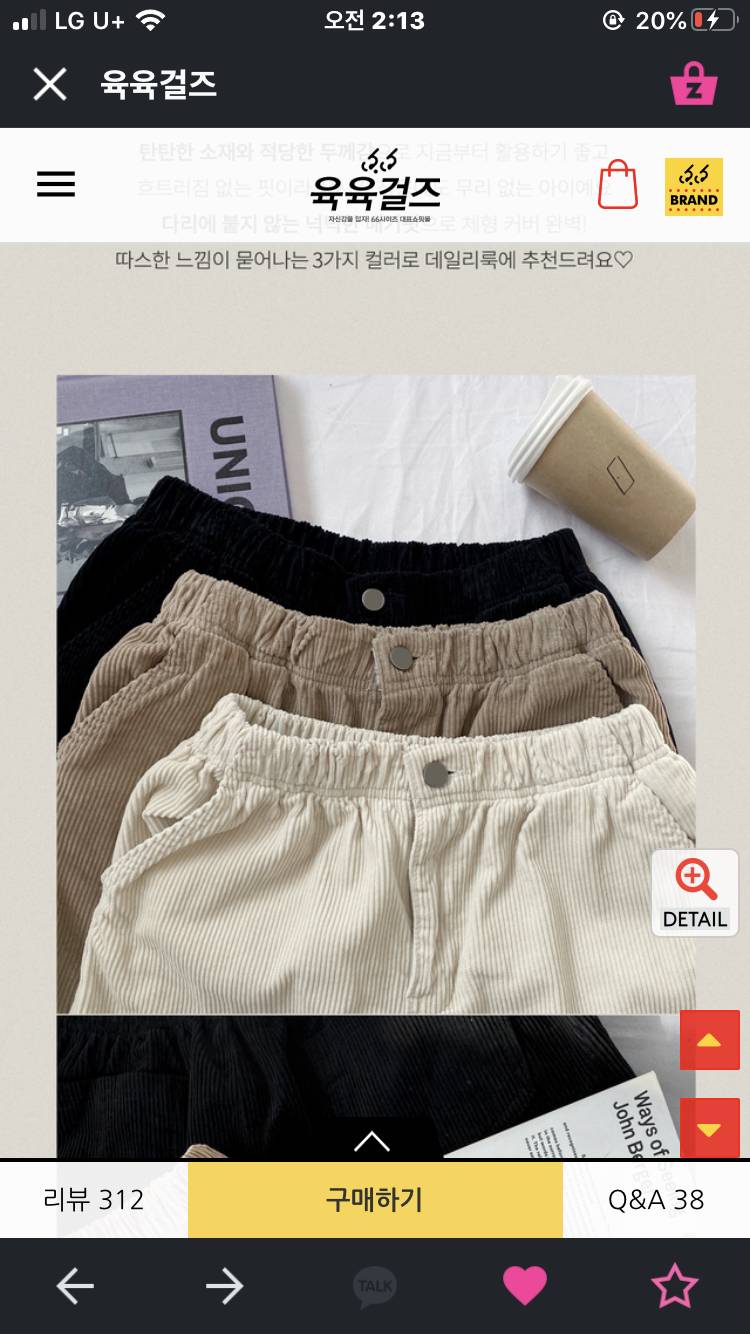Favorite the store with the star icon
The height and width of the screenshot is (1334, 750).
pos(675,1286)
